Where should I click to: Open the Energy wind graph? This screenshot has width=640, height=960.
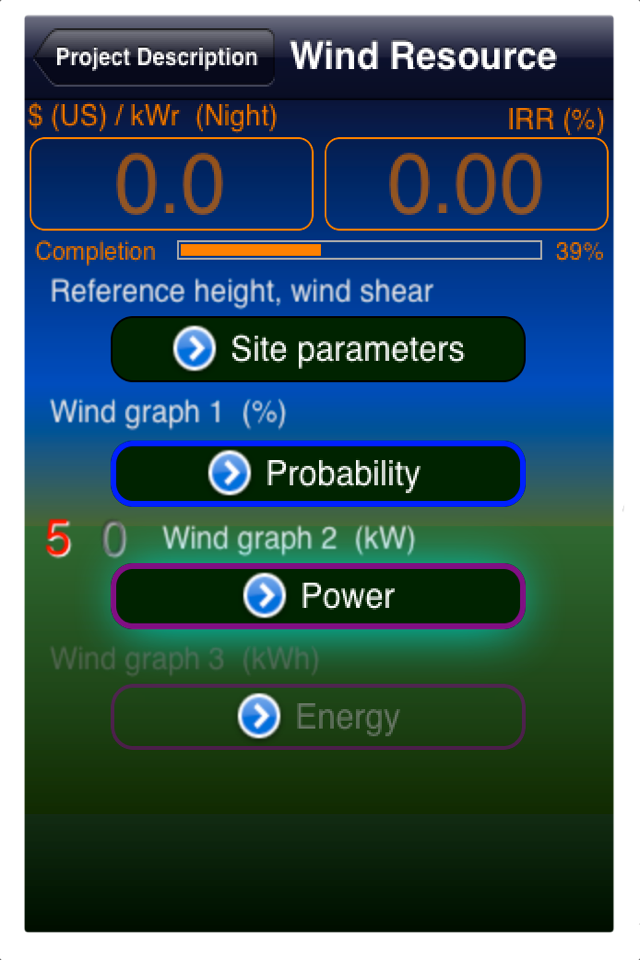[x=318, y=717]
